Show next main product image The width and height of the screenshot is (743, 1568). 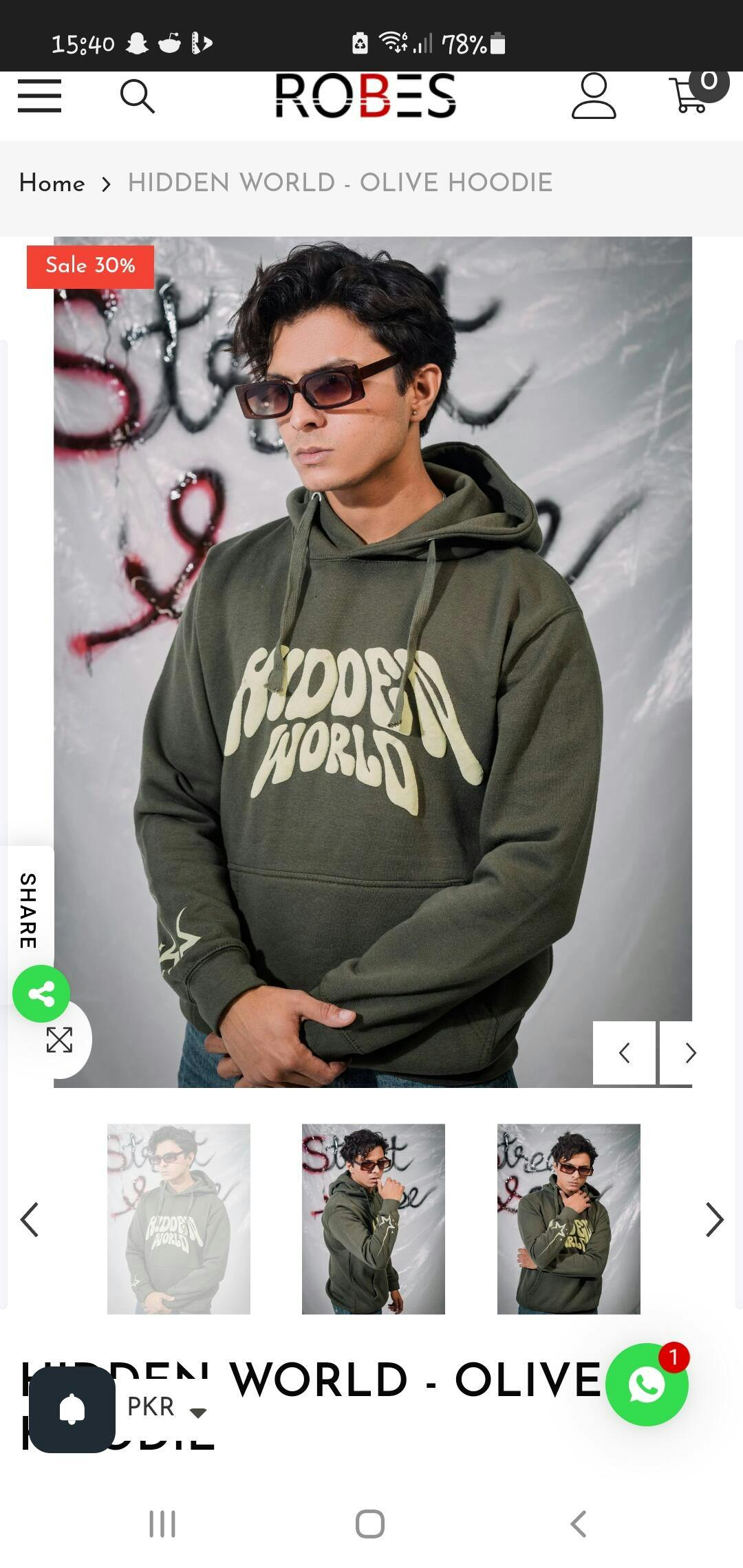690,1053
